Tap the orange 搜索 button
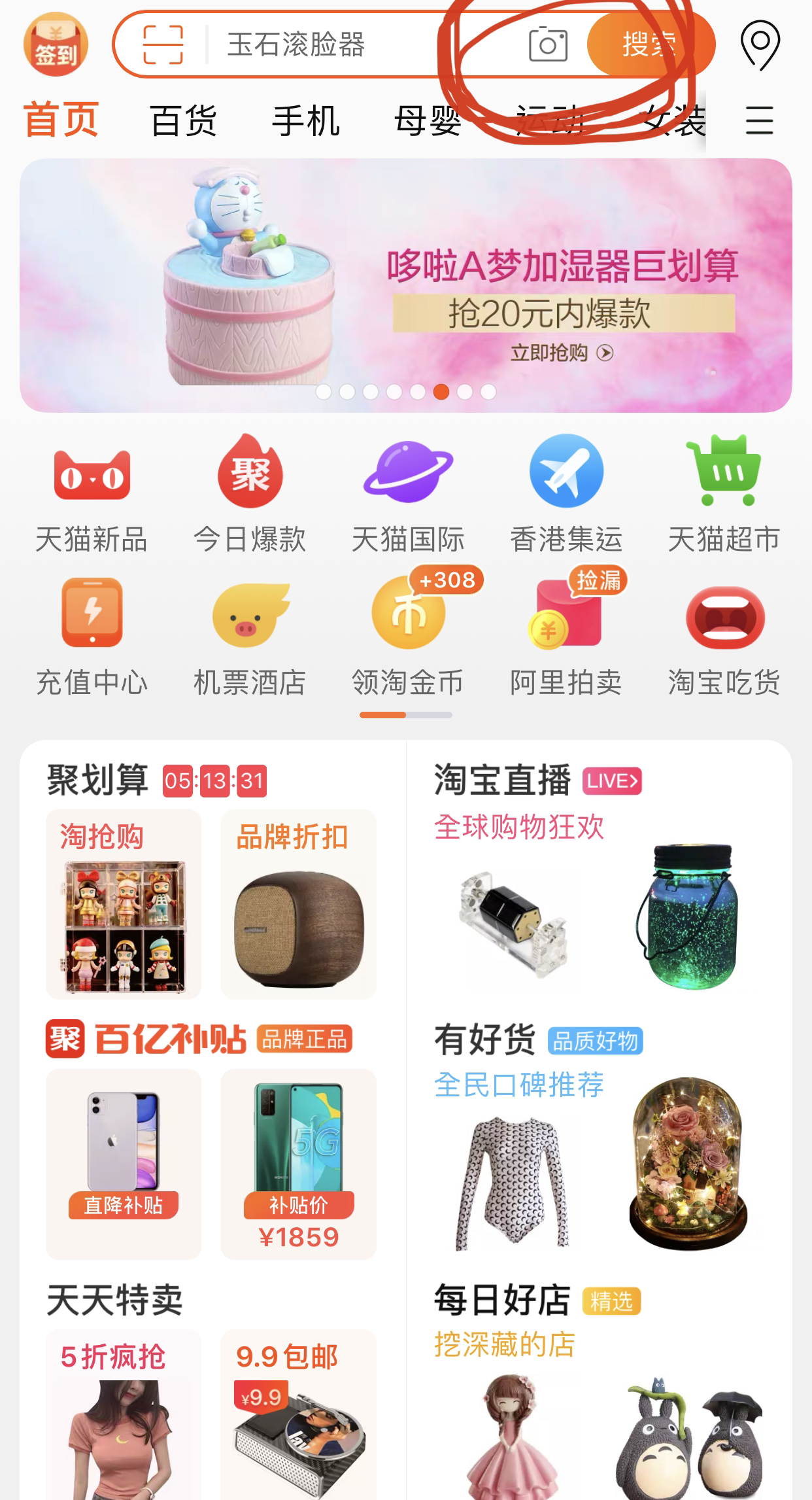 tap(650, 44)
